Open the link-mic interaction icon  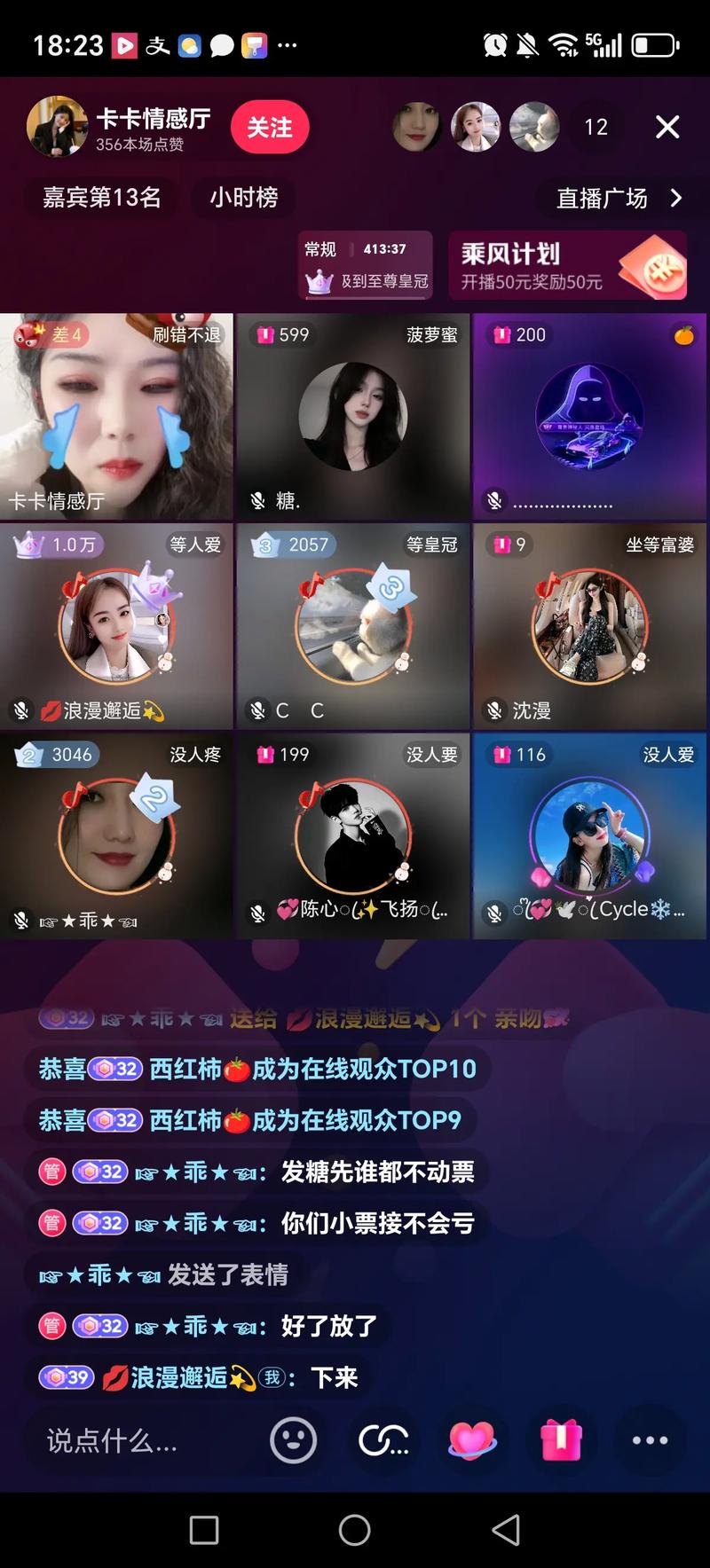coord(383,1441)
